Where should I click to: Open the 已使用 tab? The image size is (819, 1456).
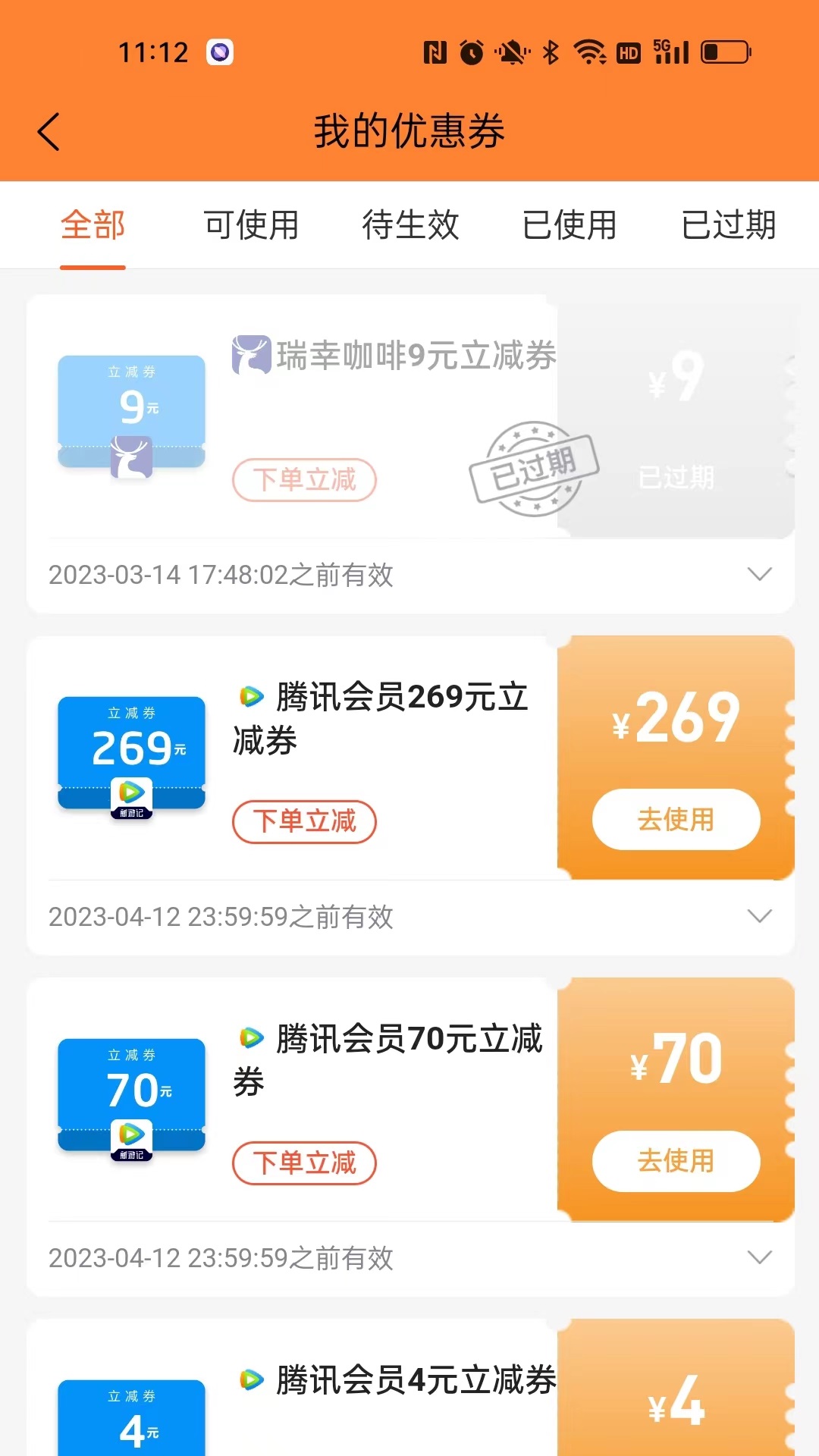(x=570, y=225)
